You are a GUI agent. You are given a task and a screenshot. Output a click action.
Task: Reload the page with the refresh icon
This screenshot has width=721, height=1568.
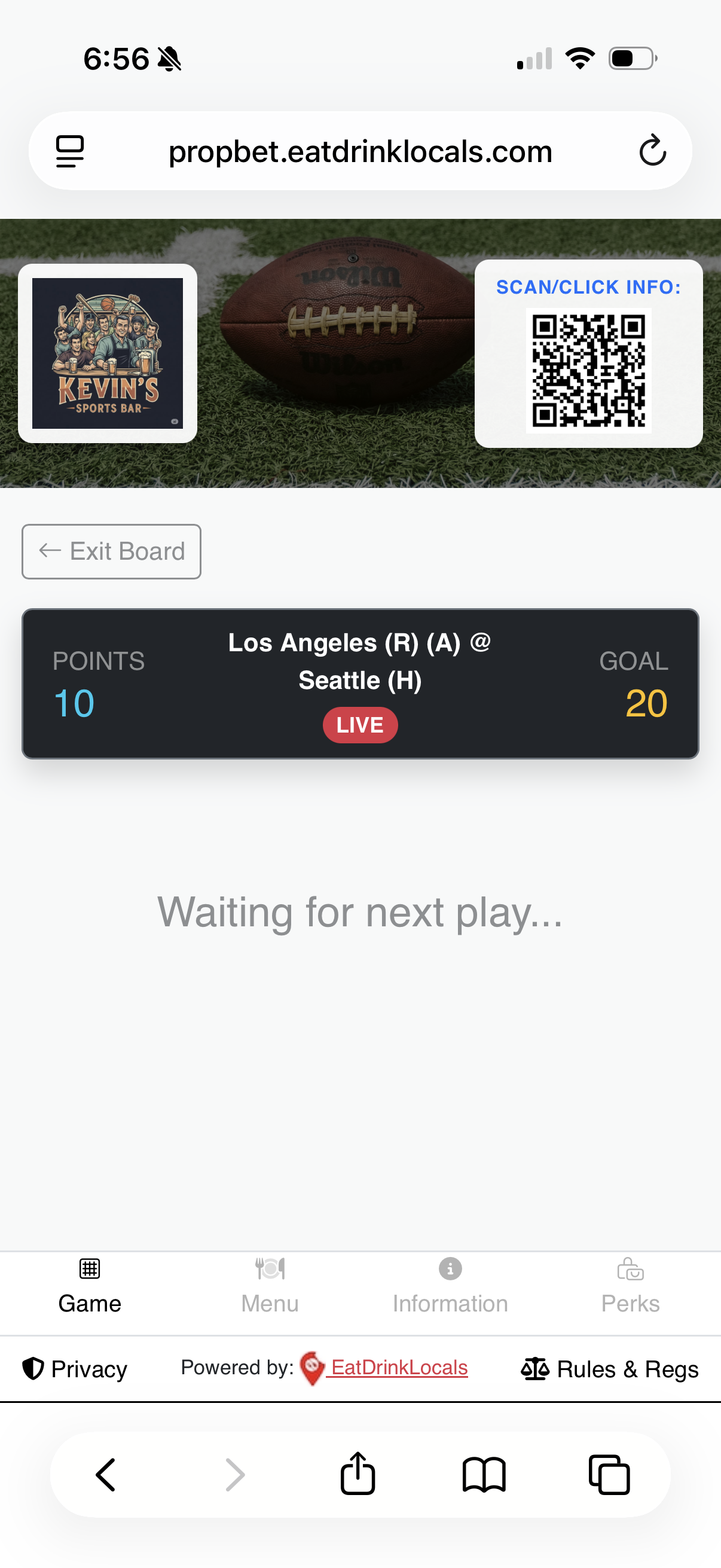pyautogui.click(x=652, y=150)
